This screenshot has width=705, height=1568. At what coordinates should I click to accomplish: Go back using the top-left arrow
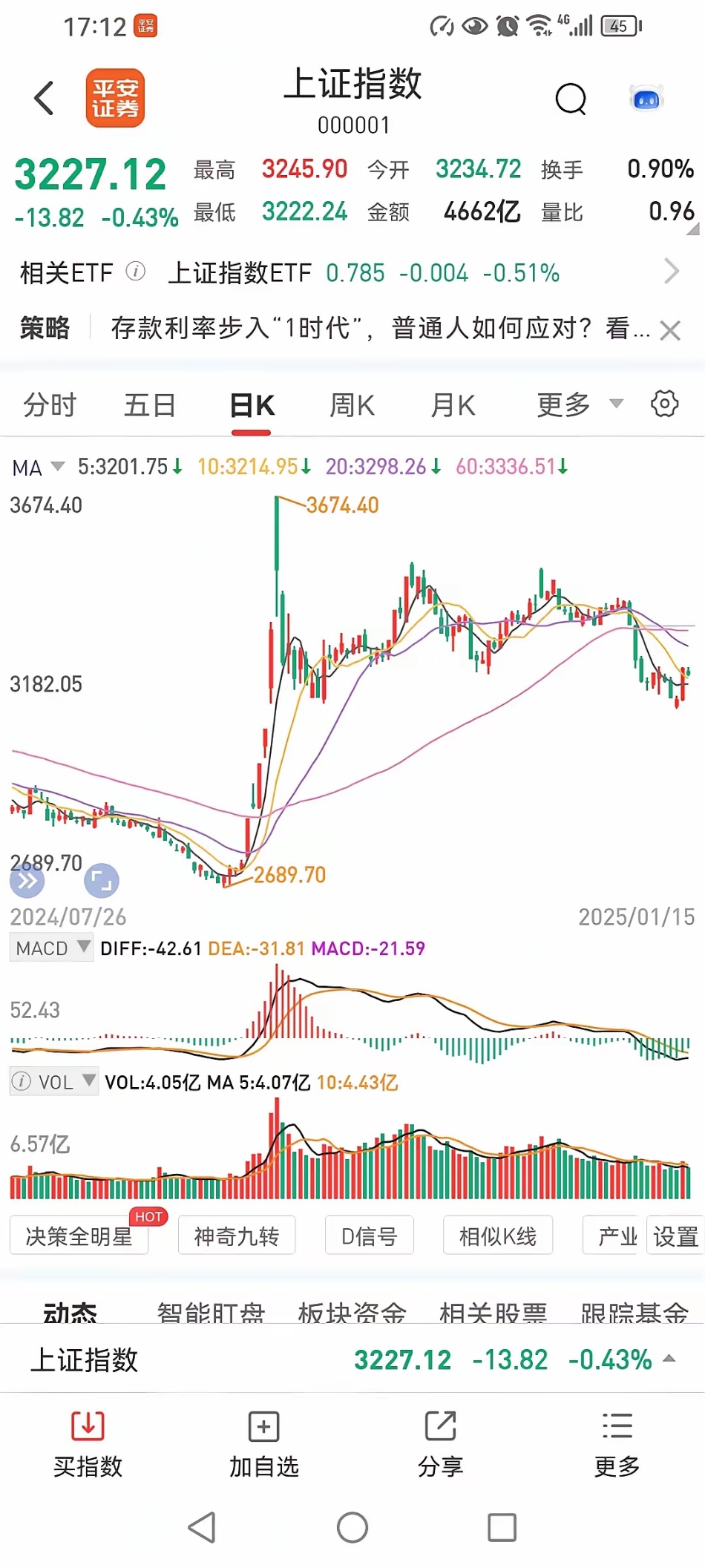pos(45,98)
